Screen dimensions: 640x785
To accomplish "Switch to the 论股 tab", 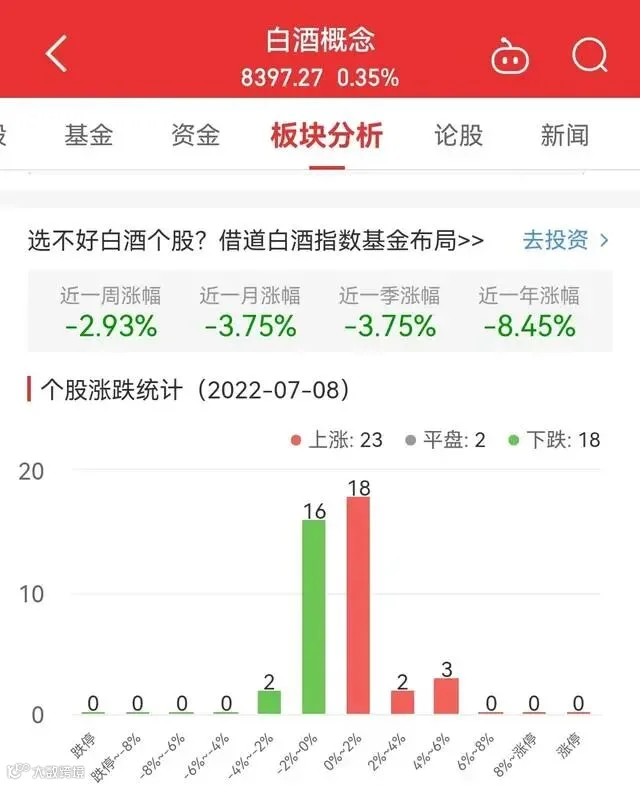I will tap(458, 135).
